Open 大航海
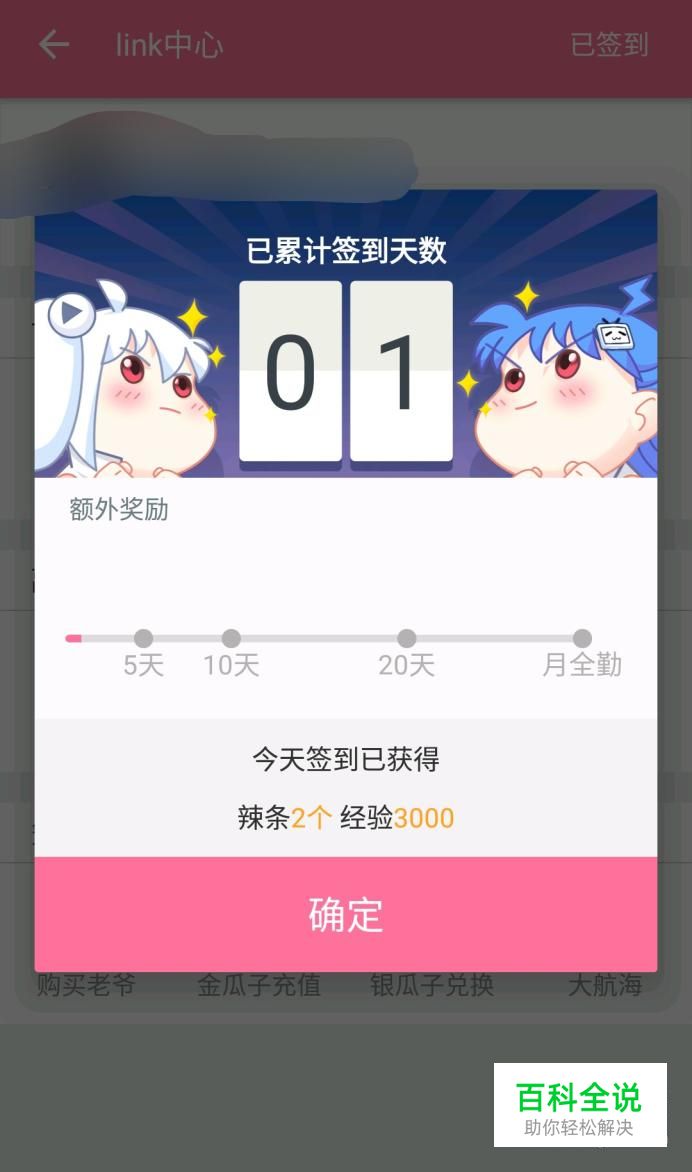The height and width of the screenshot is (1172, 692). (x=605, y=986)
